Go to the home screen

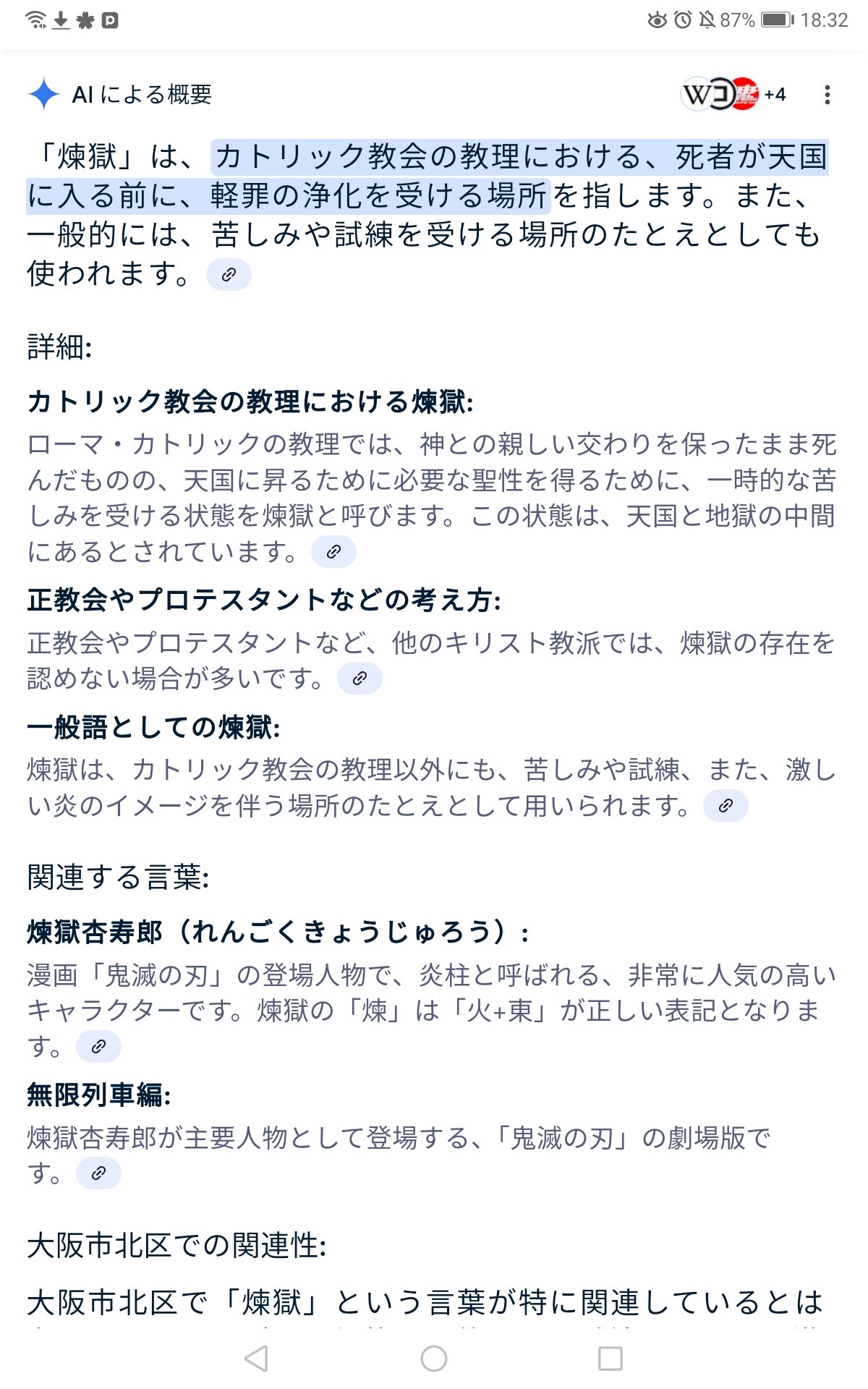pyautogui.click(x=434, y=1359)
